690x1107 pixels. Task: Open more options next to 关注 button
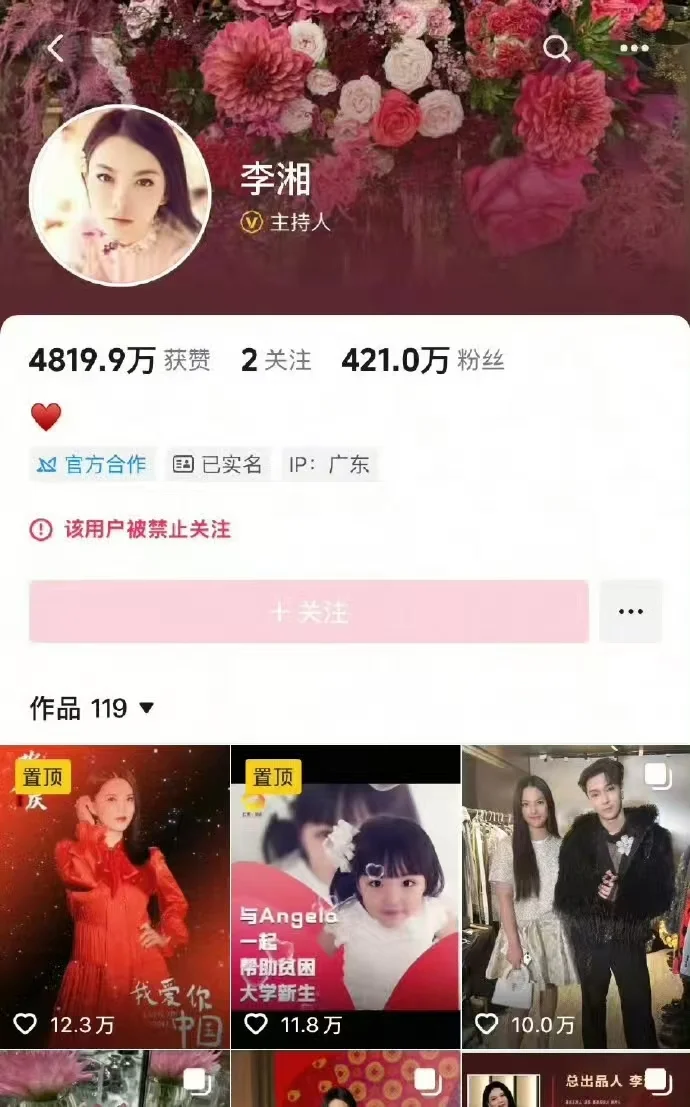(x=631, y=611)
